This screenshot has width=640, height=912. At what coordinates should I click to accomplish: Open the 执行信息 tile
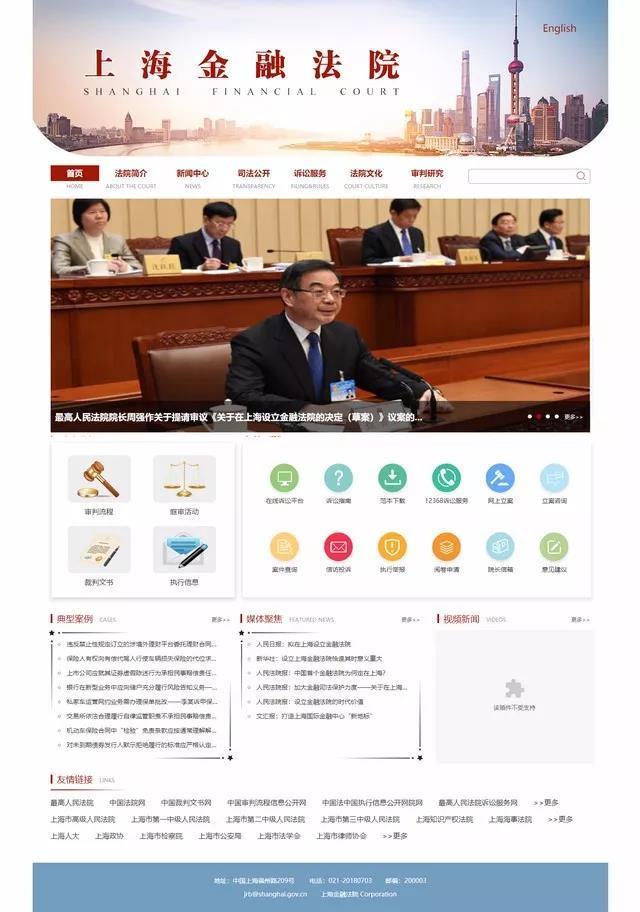[184, 550]
